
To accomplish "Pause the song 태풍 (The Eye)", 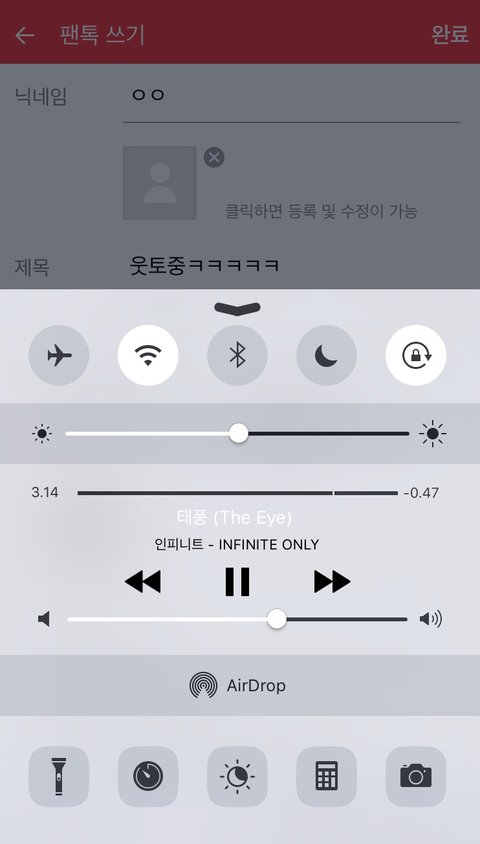I will (237, 582).
